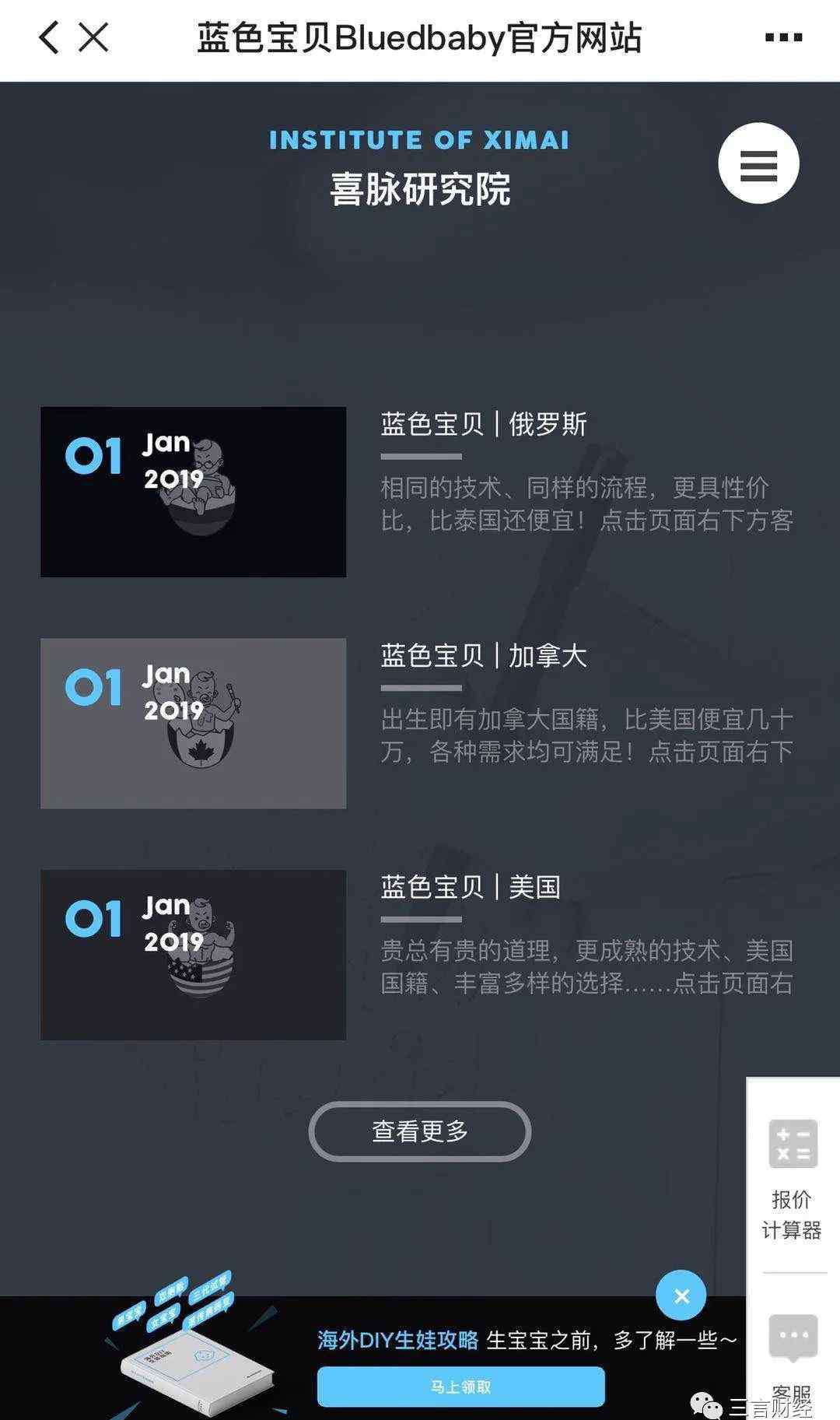The width and height of the screenshot is (840, 1420).
Task: Open the three-dot more options menu
Action: [x=783, y=37]
